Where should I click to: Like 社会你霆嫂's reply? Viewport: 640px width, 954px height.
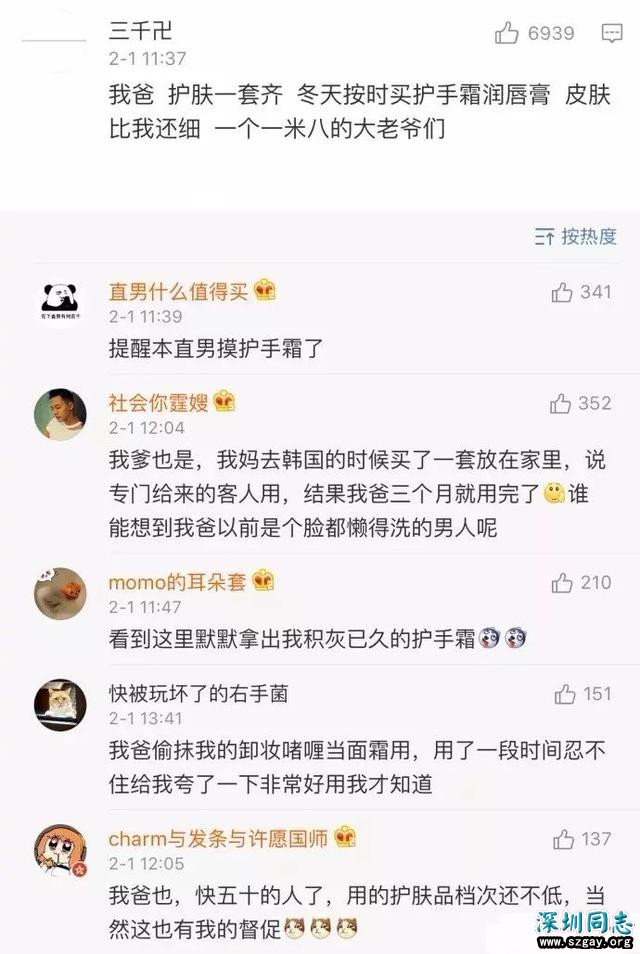pos(561,404)
